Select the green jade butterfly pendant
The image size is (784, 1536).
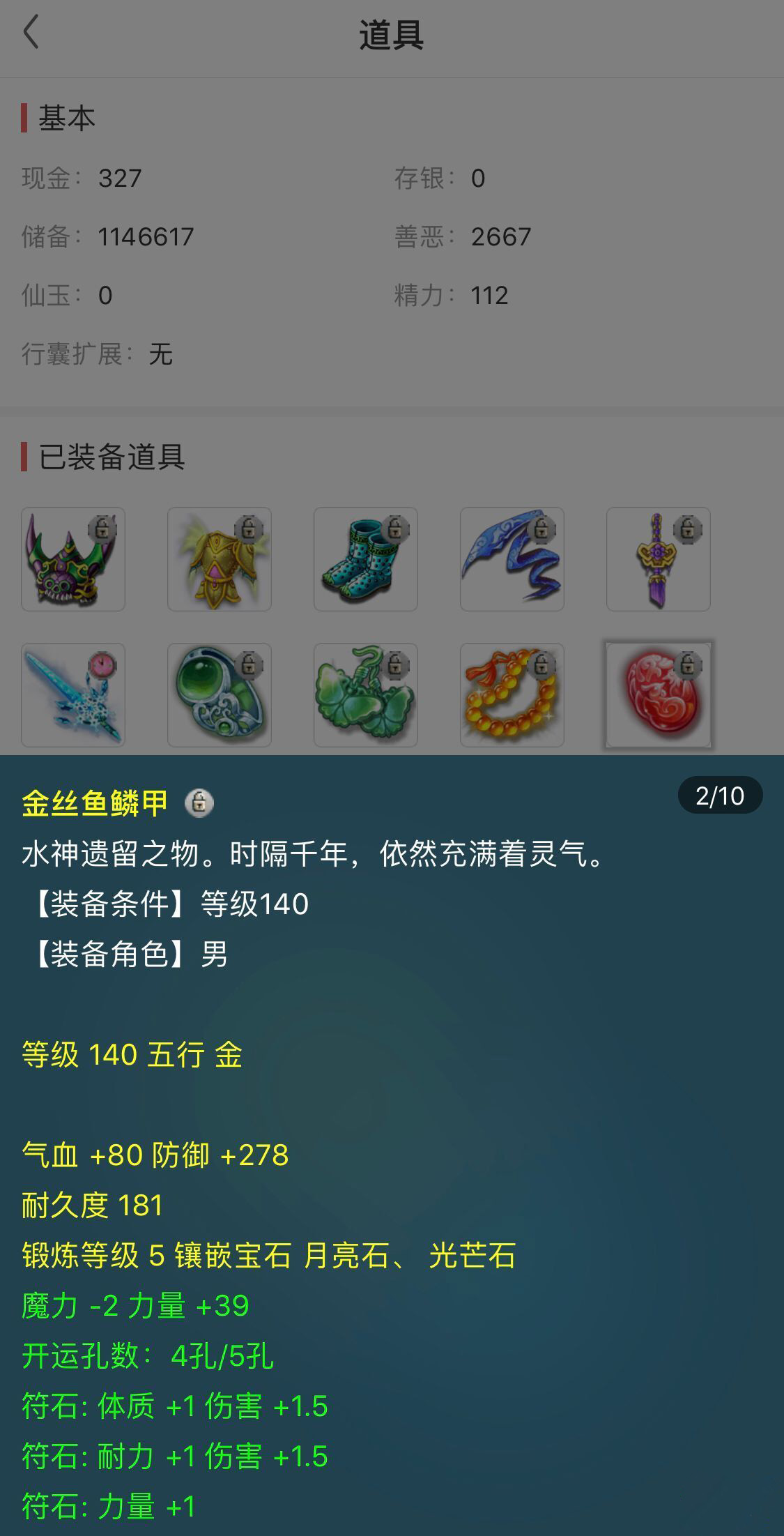366,695
